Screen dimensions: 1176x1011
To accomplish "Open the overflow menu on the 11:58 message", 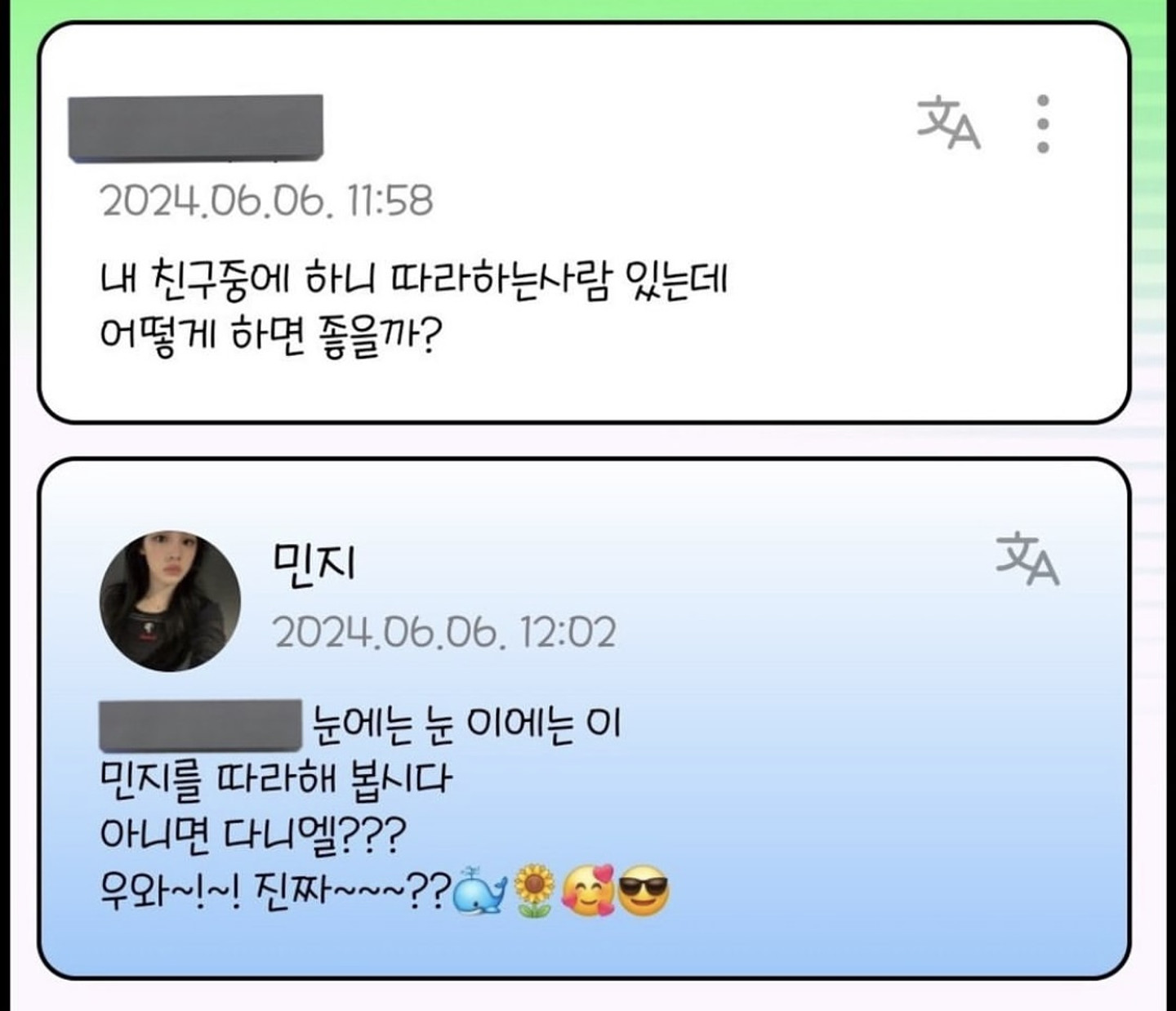I will coord(1042,124).
